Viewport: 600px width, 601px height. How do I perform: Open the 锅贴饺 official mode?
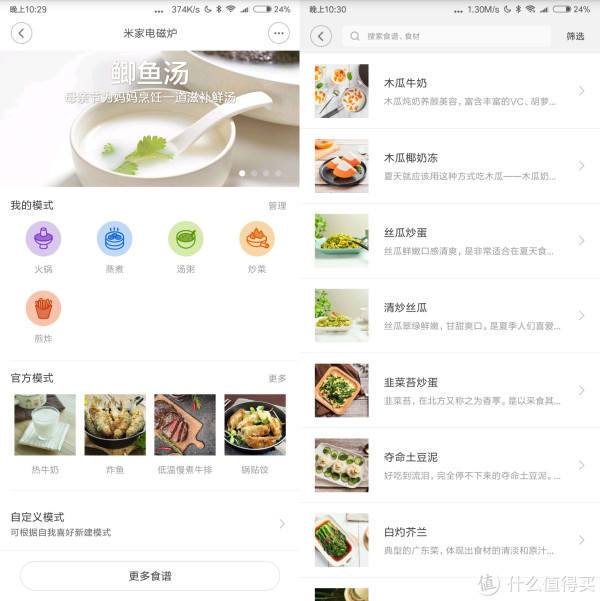pos(255,432)
